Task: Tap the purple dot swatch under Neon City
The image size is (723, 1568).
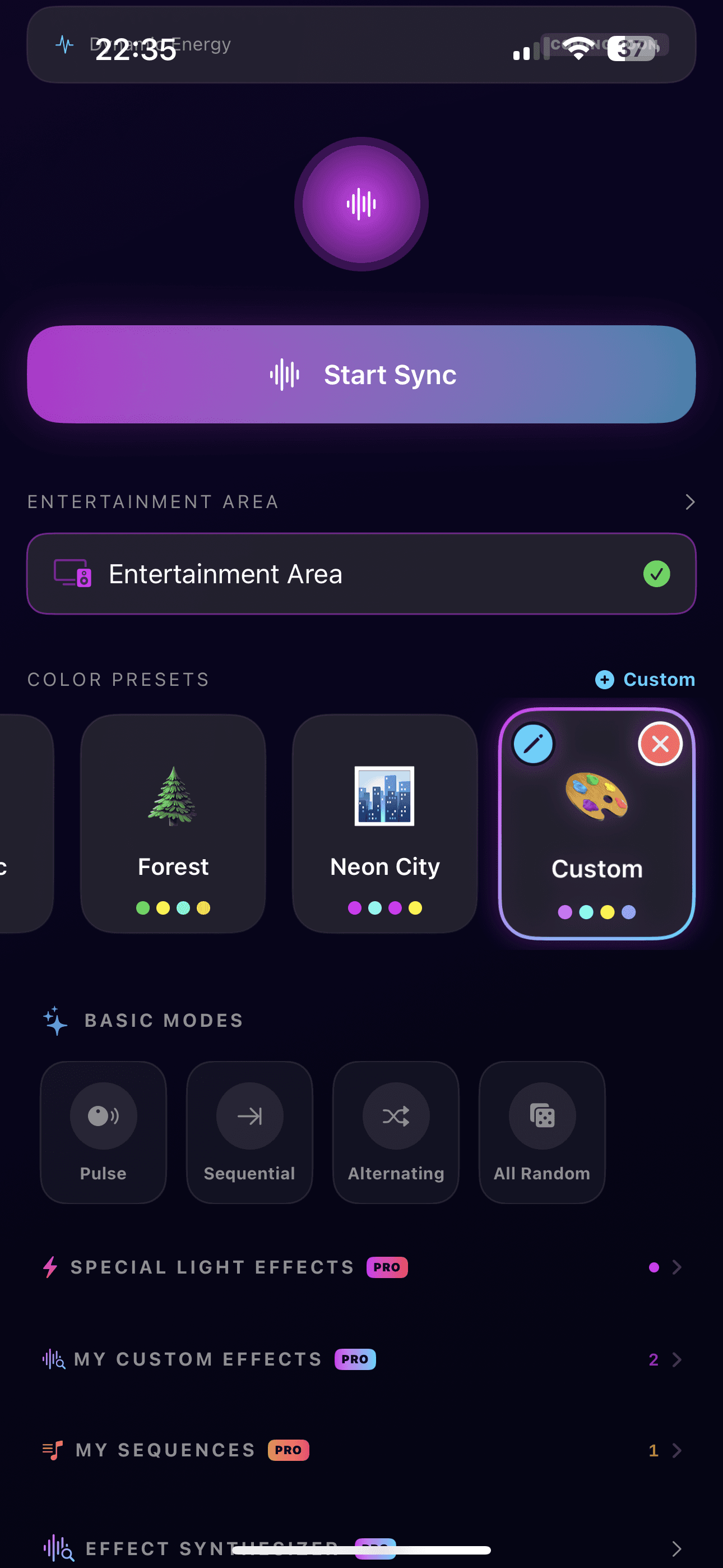Action: pos(354,907)
